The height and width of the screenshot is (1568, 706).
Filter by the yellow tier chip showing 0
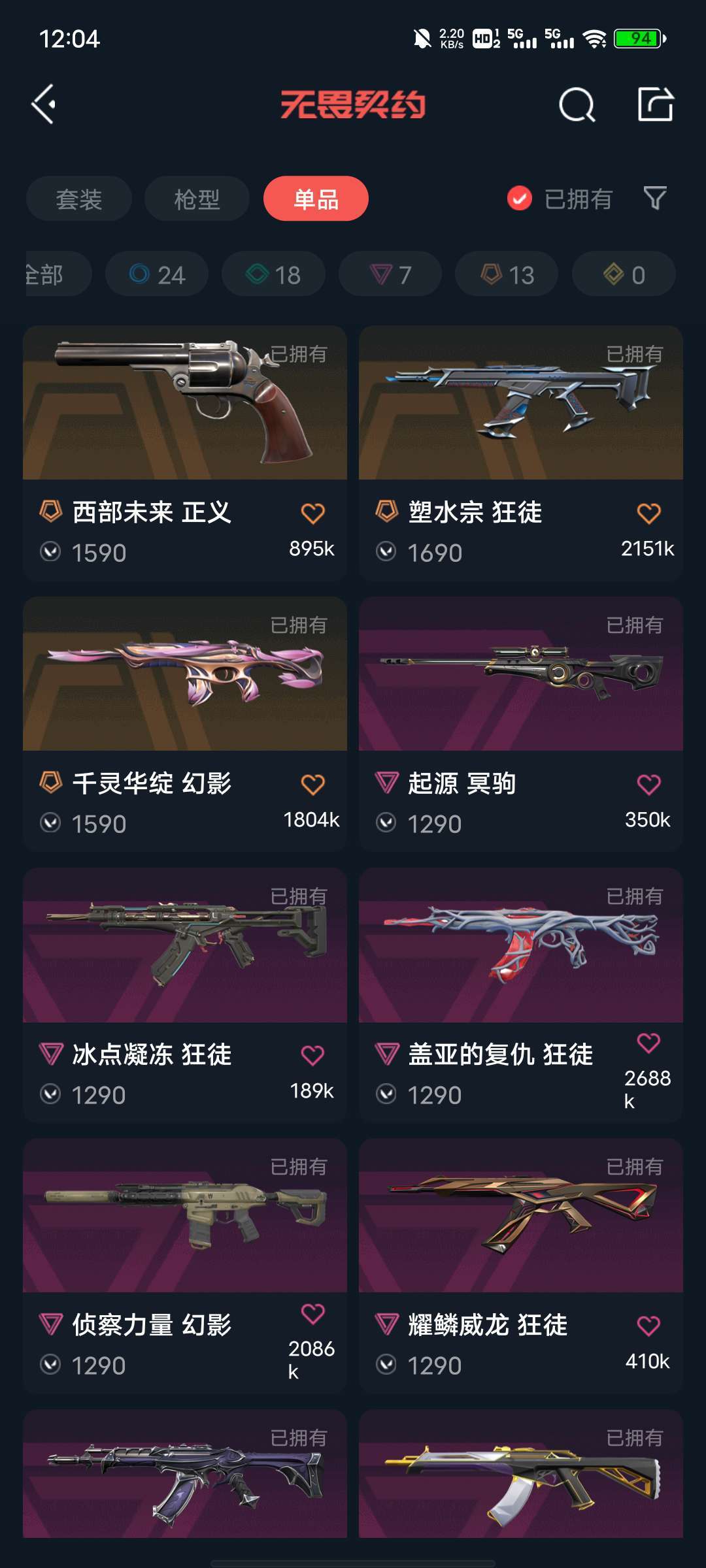point(624,274)
